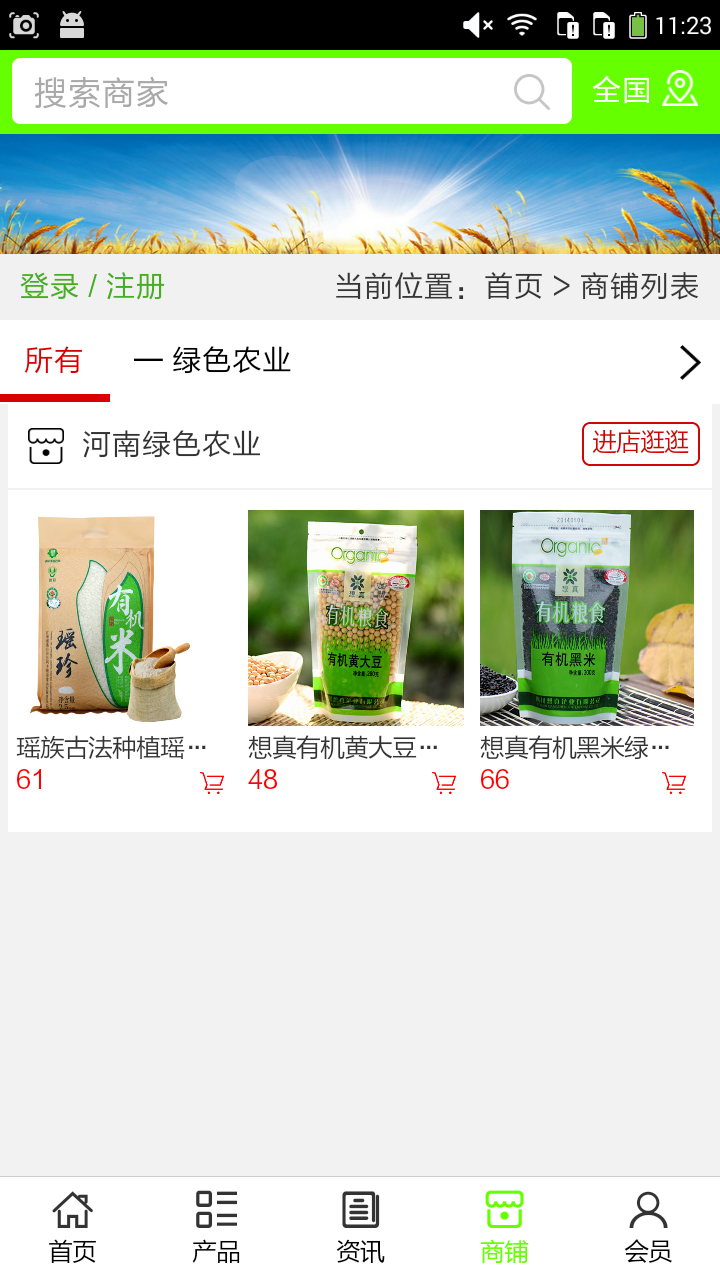The width and height of the screenshot is (720, 1280).
Task: Open the 资讯 news icon
Action: pos(359,1222)
